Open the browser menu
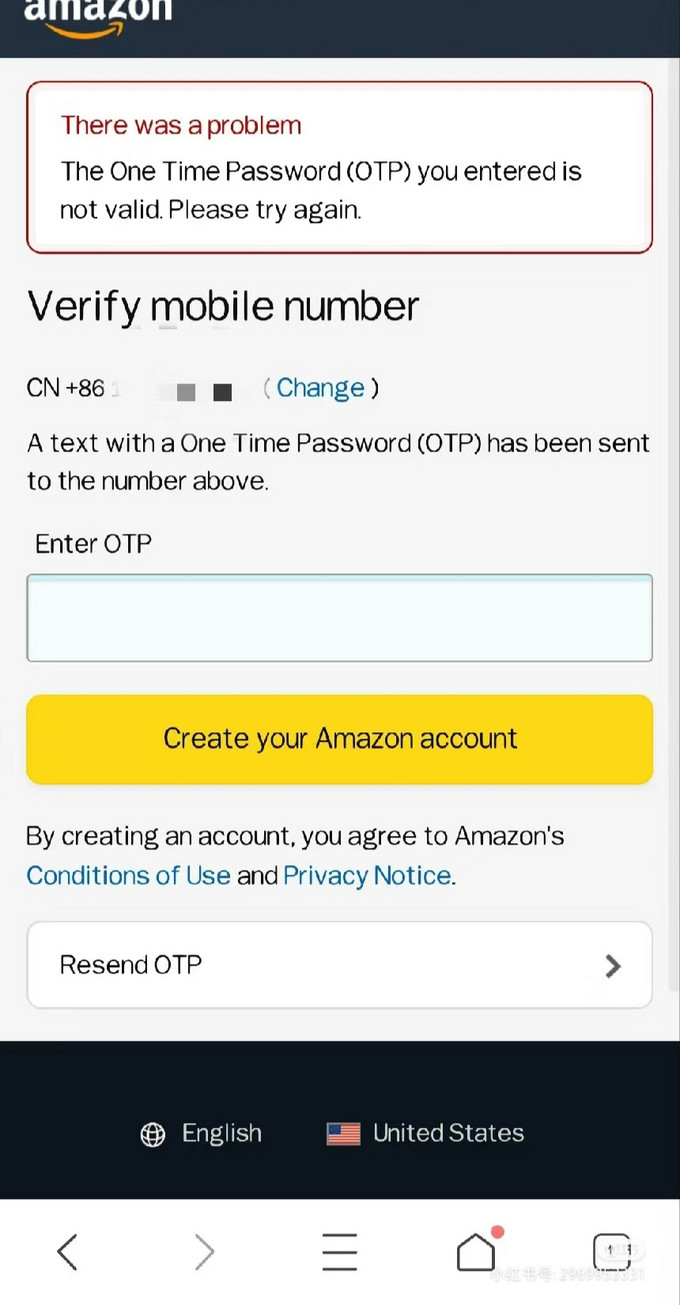The width and height of the screenshot is (680, 1305). (340, 1251)
